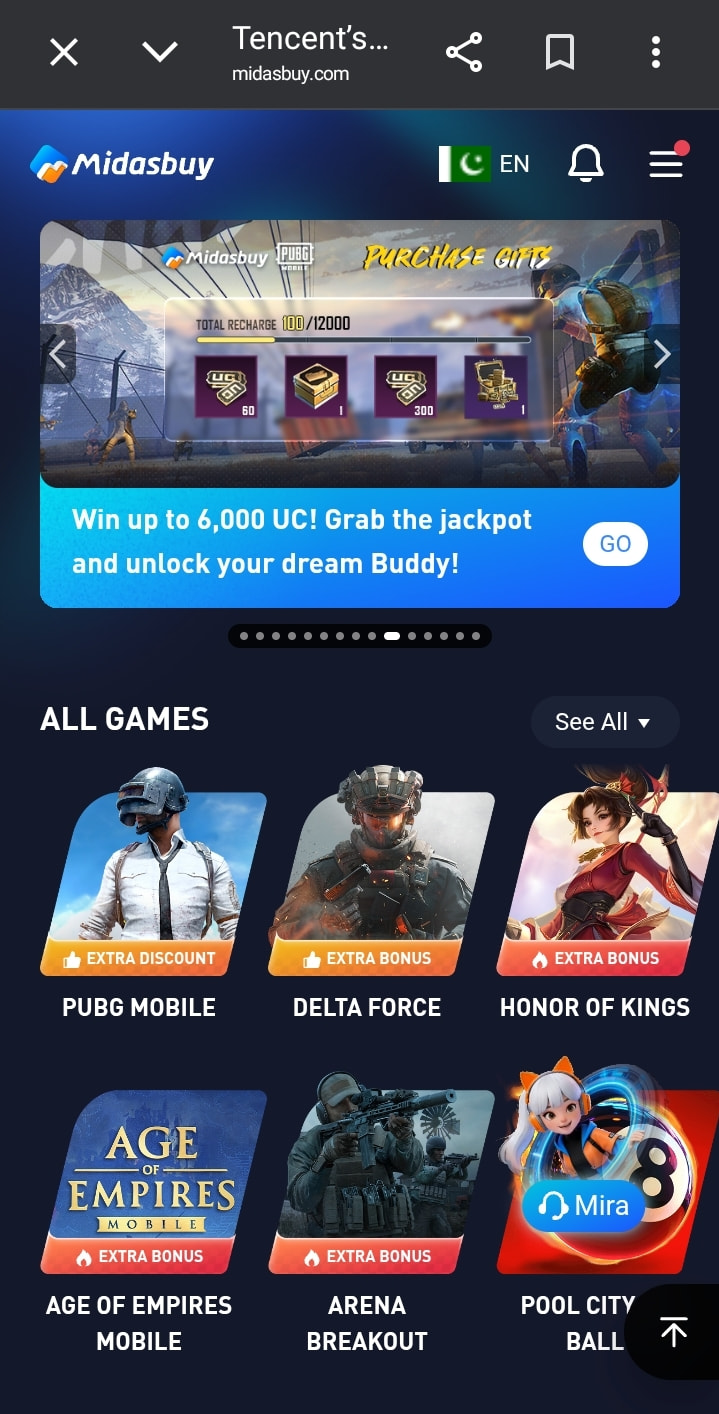Expand the See All games dropdown

tap(604, 722)
